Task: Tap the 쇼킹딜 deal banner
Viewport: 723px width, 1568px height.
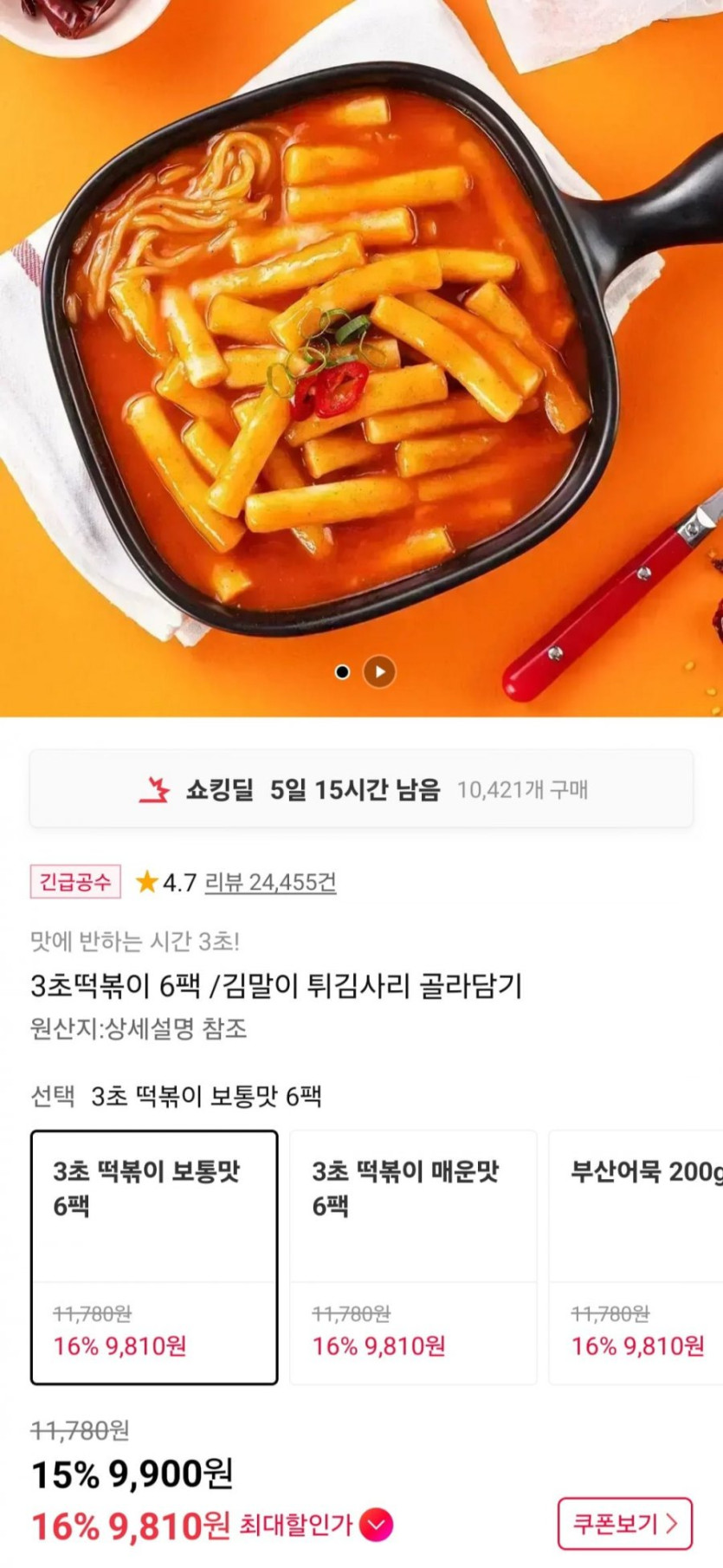Action: tap(361, 789)
